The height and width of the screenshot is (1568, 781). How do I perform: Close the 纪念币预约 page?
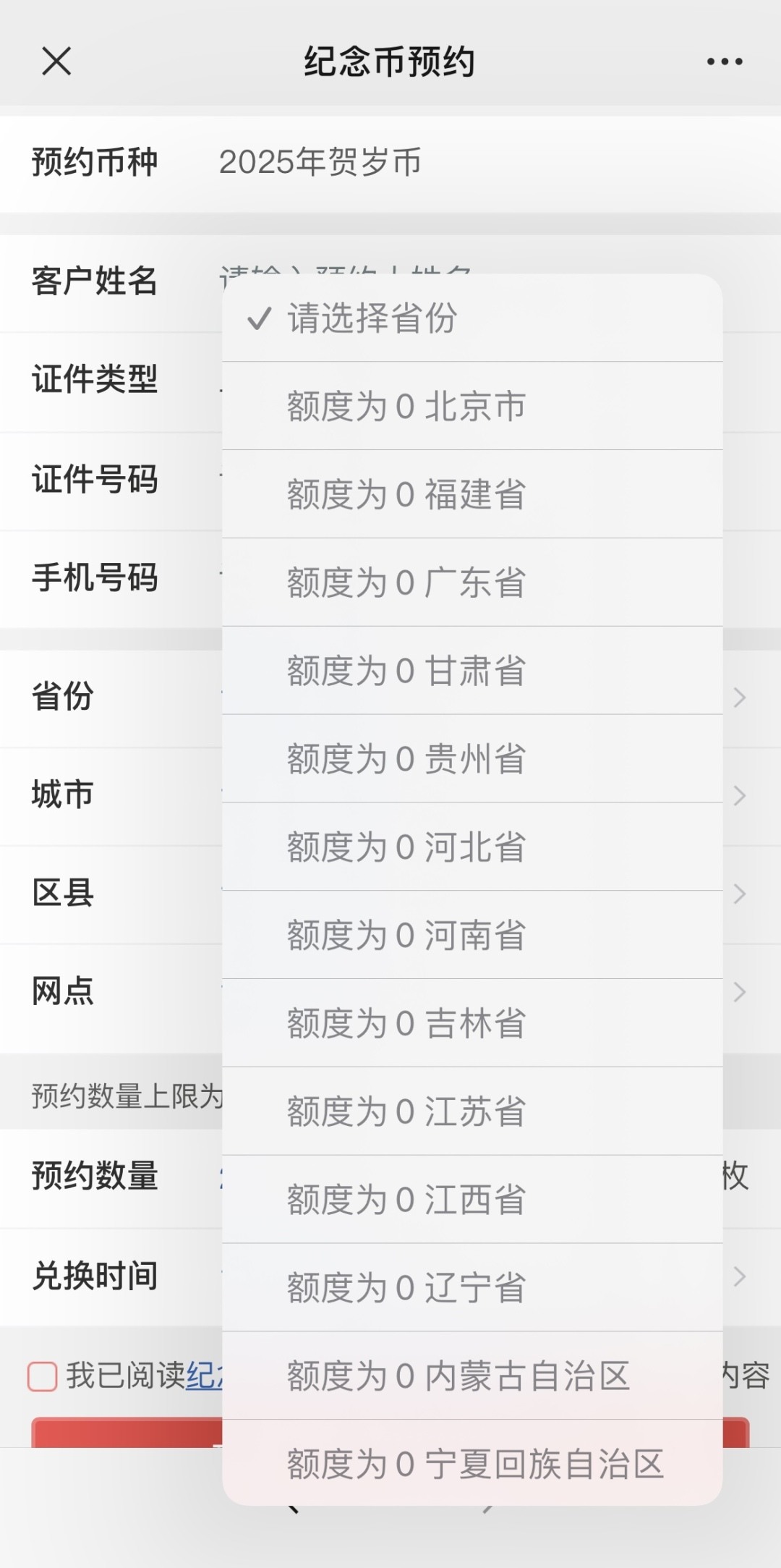(x=56, y=62)
